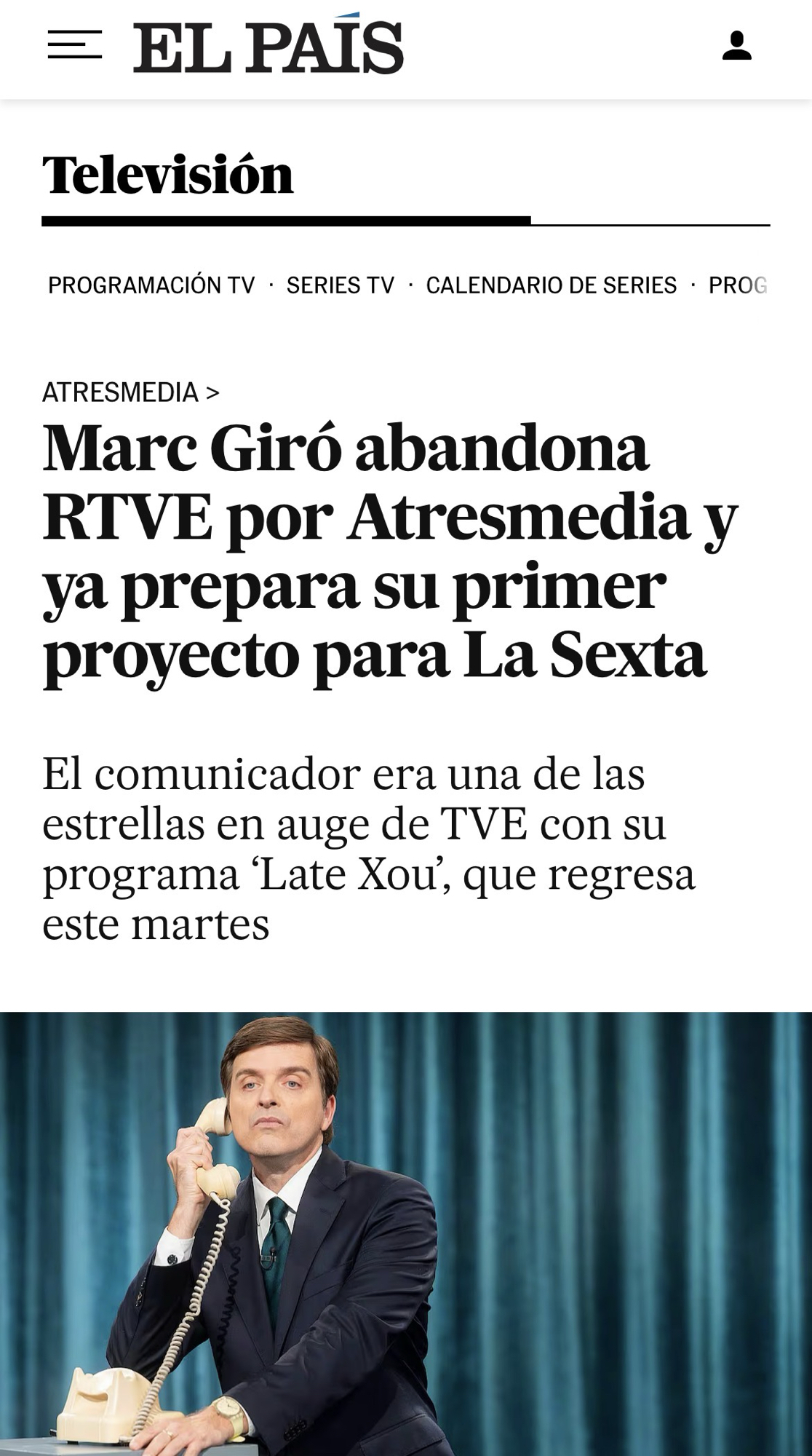
Task: Open the user account icon
Action: tap(736, 46)
